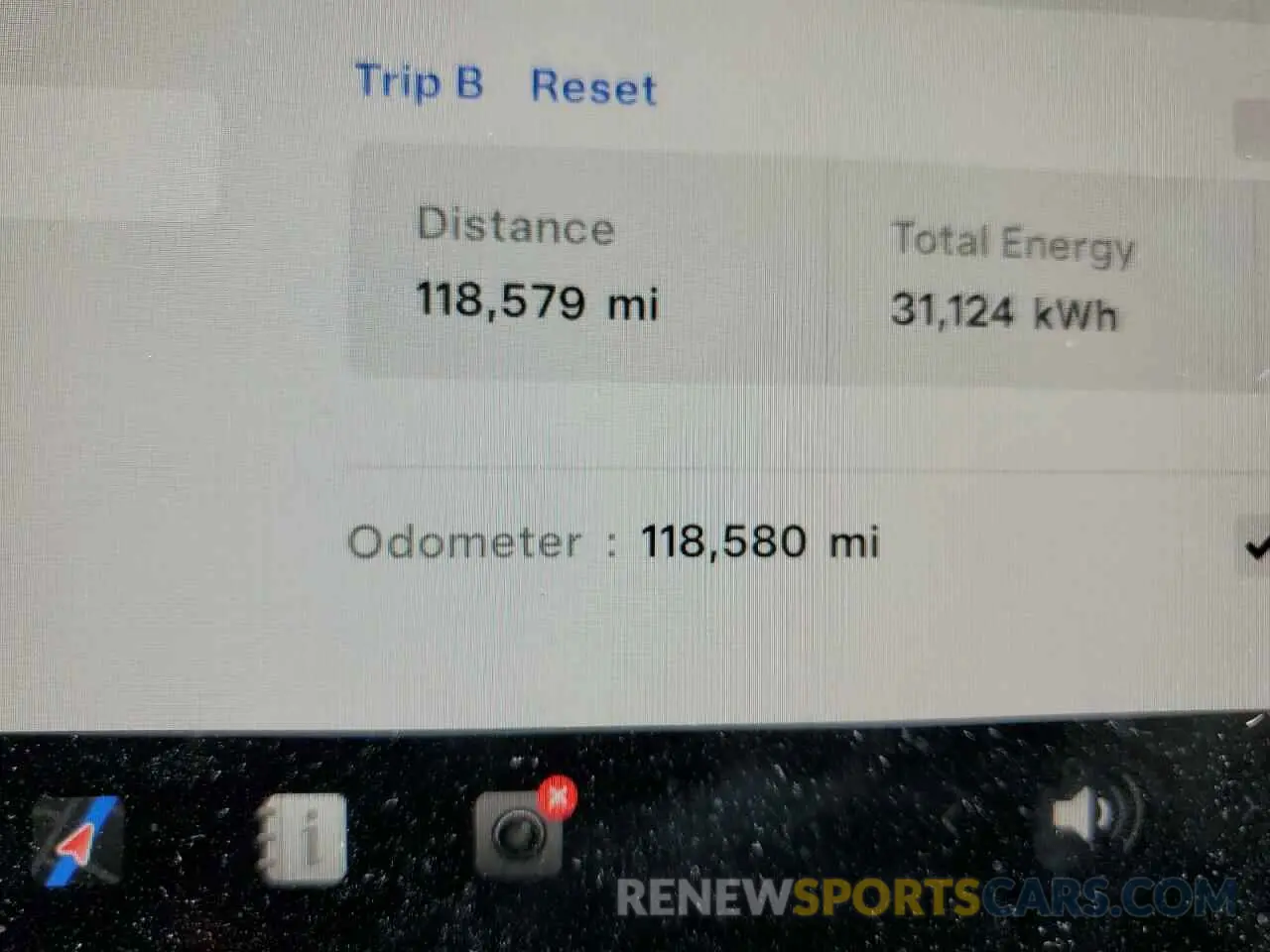Open the owner's manual info icon
1270x952 pixels.
(x=304, y=839)
